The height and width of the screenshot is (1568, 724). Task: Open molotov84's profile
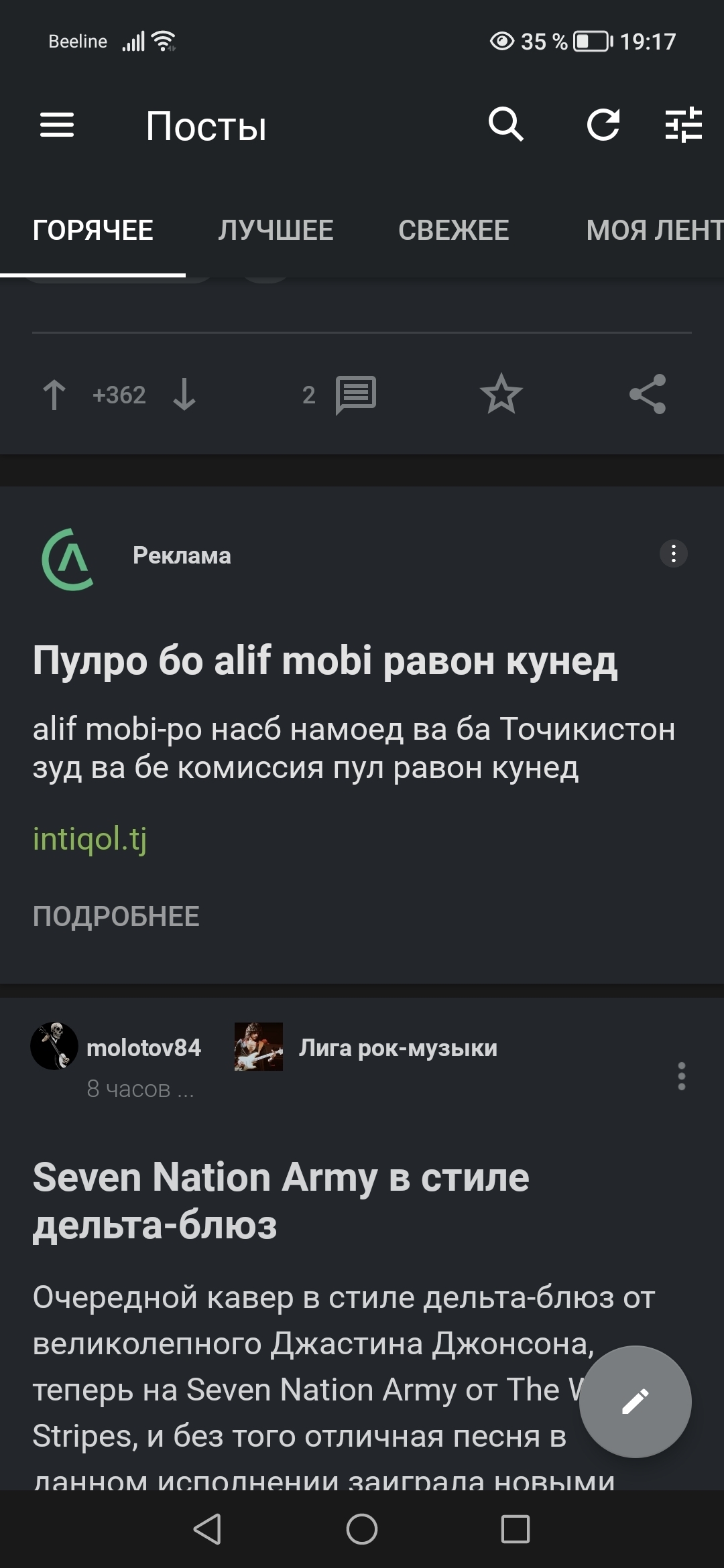(143, 1047)
